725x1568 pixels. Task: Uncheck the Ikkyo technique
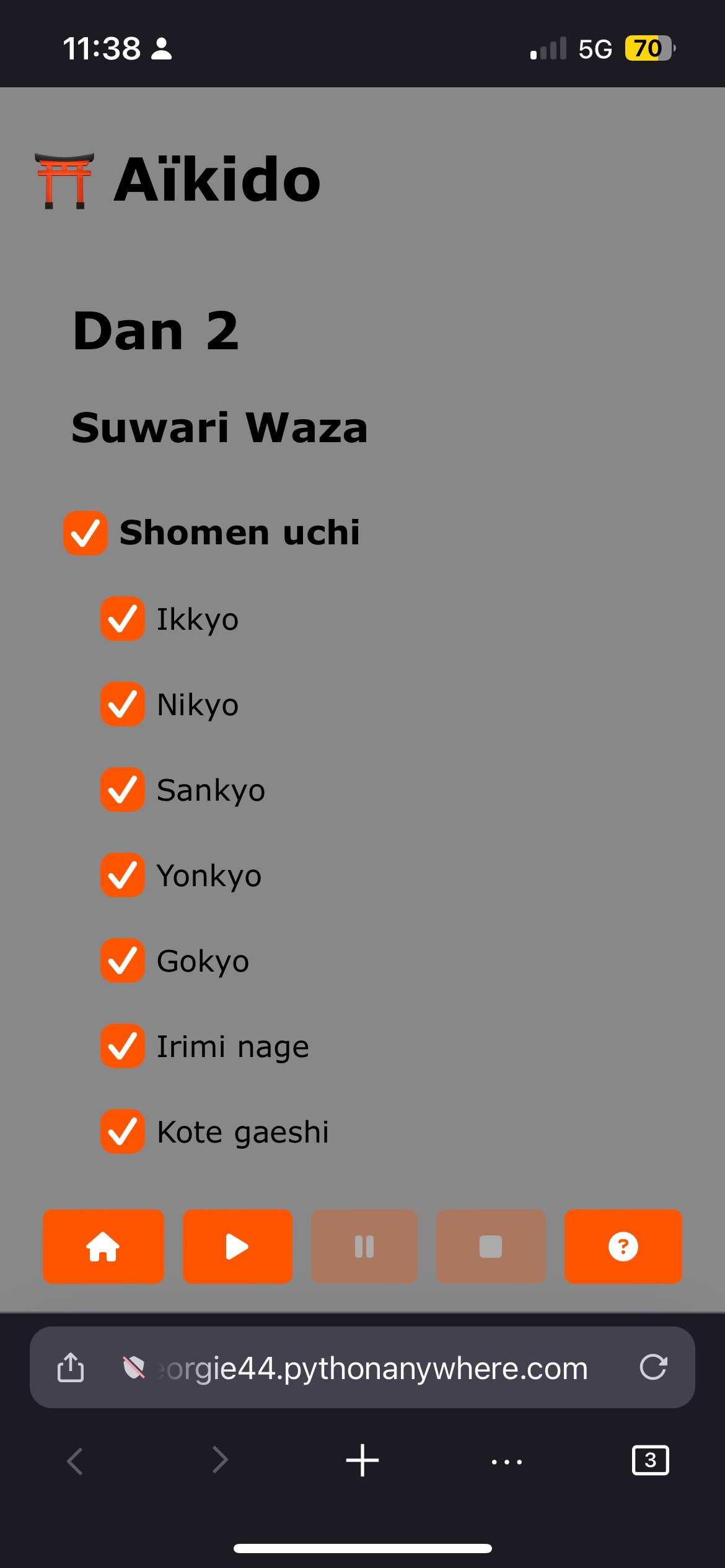coord(123,619)
